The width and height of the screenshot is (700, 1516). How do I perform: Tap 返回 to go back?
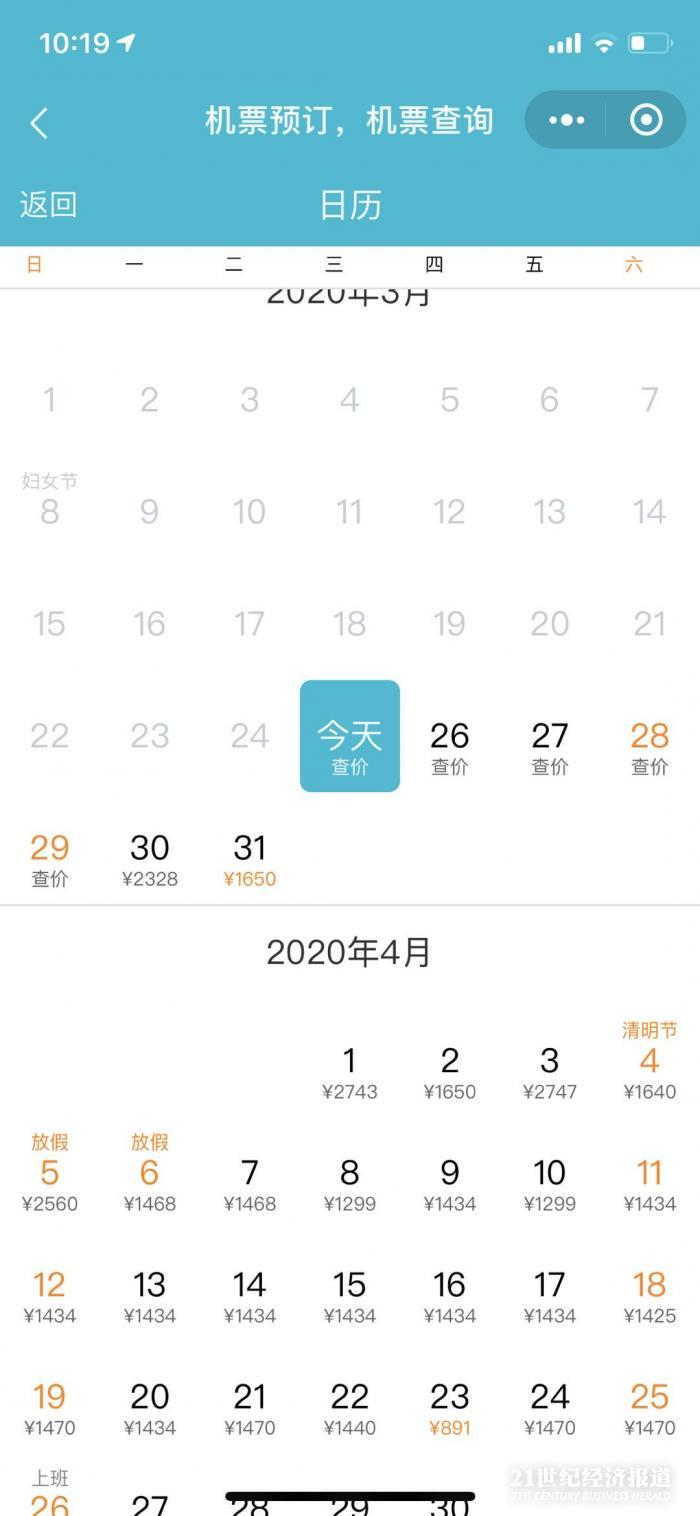click(x=48, y=204)
